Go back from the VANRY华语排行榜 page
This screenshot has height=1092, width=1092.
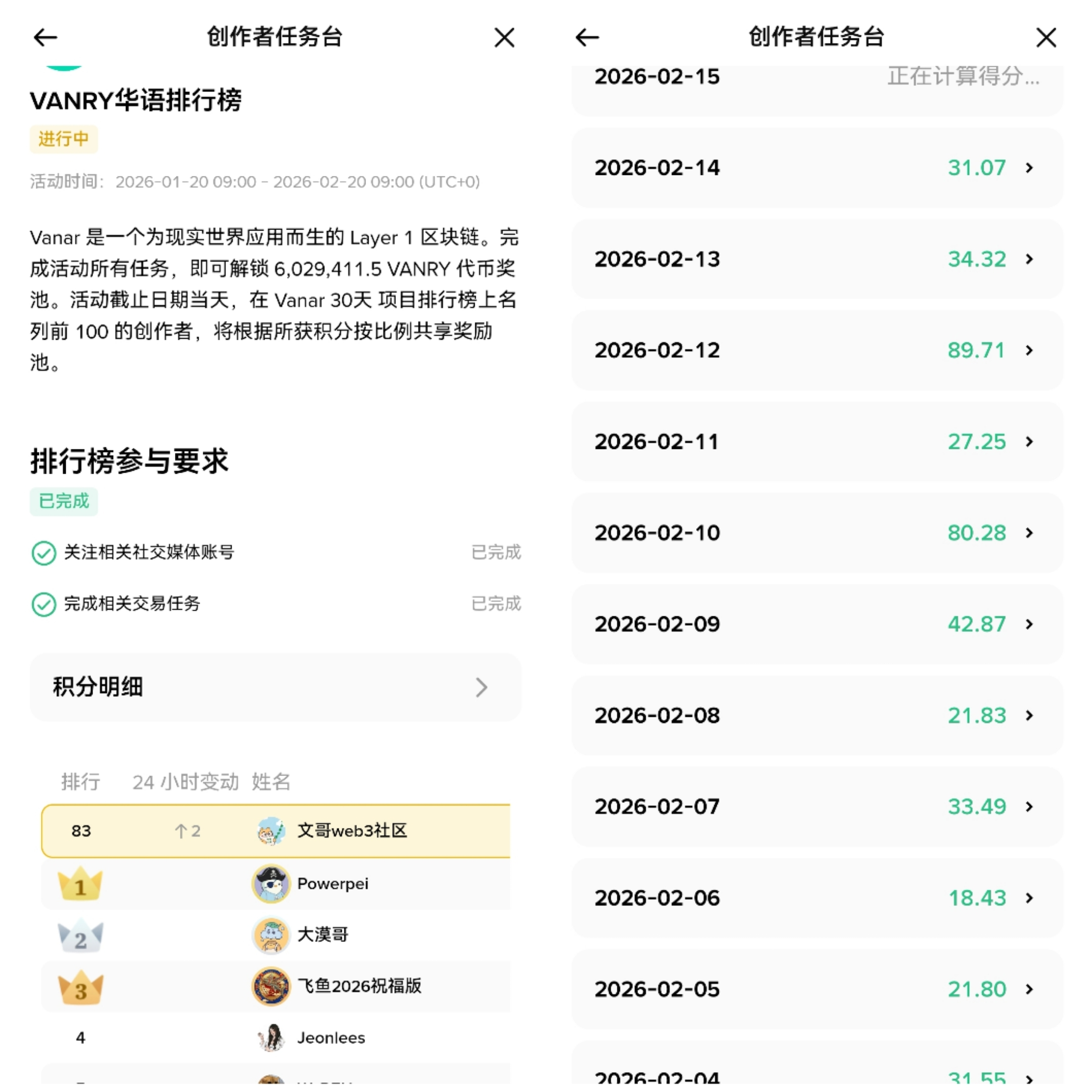point(45,38)
